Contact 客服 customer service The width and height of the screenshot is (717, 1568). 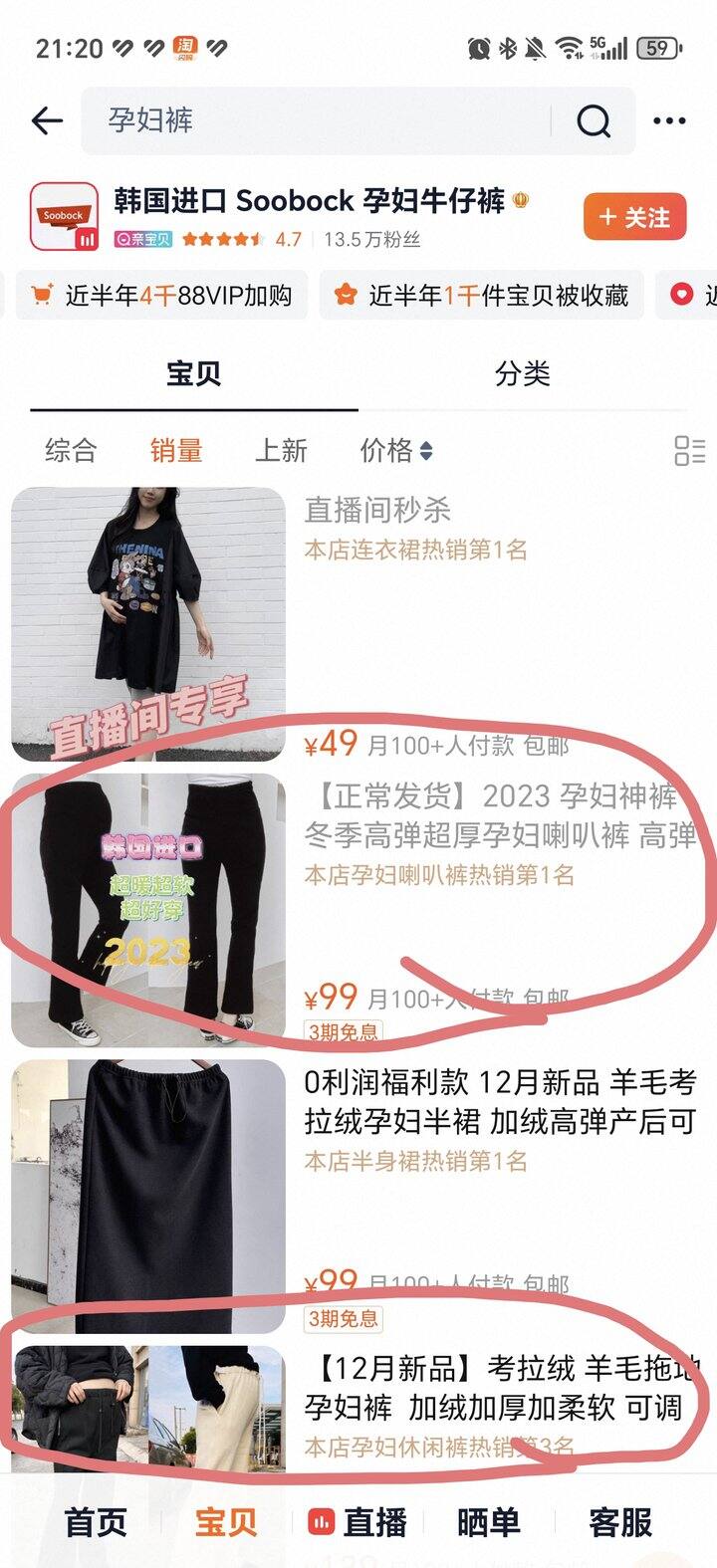click(x=619, y=1522)
